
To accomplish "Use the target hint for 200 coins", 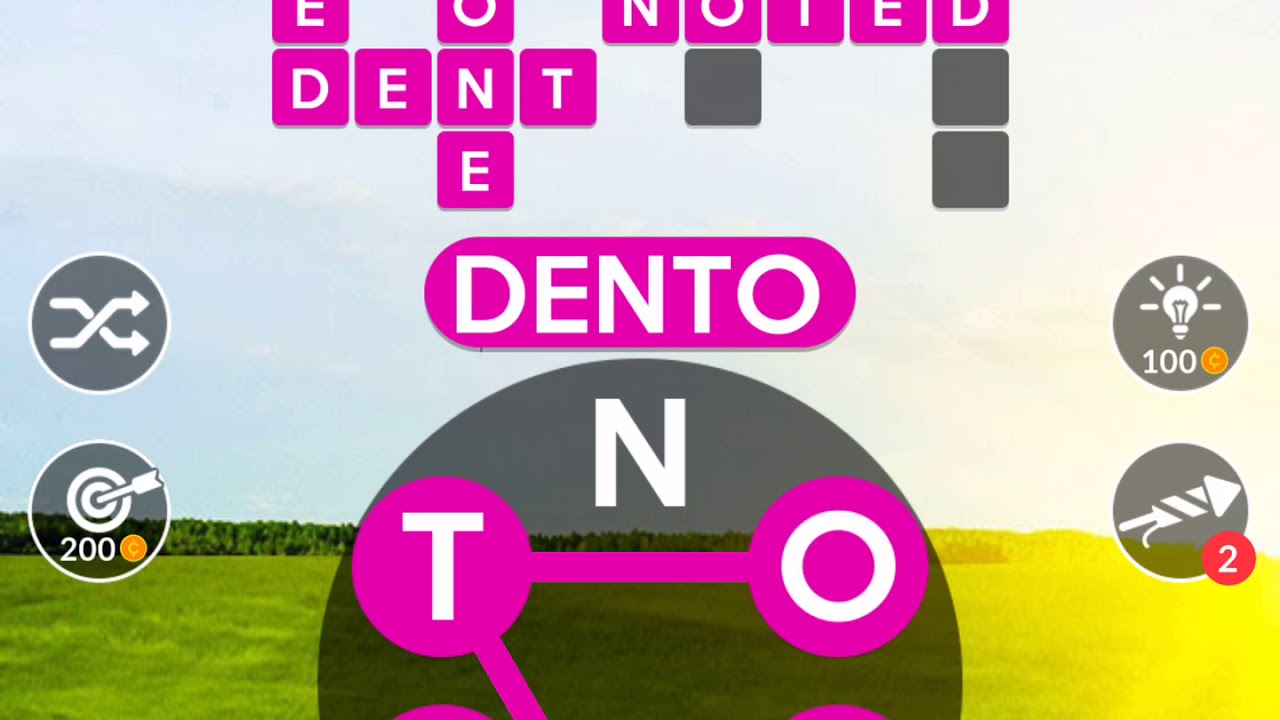I will (100, 511).
